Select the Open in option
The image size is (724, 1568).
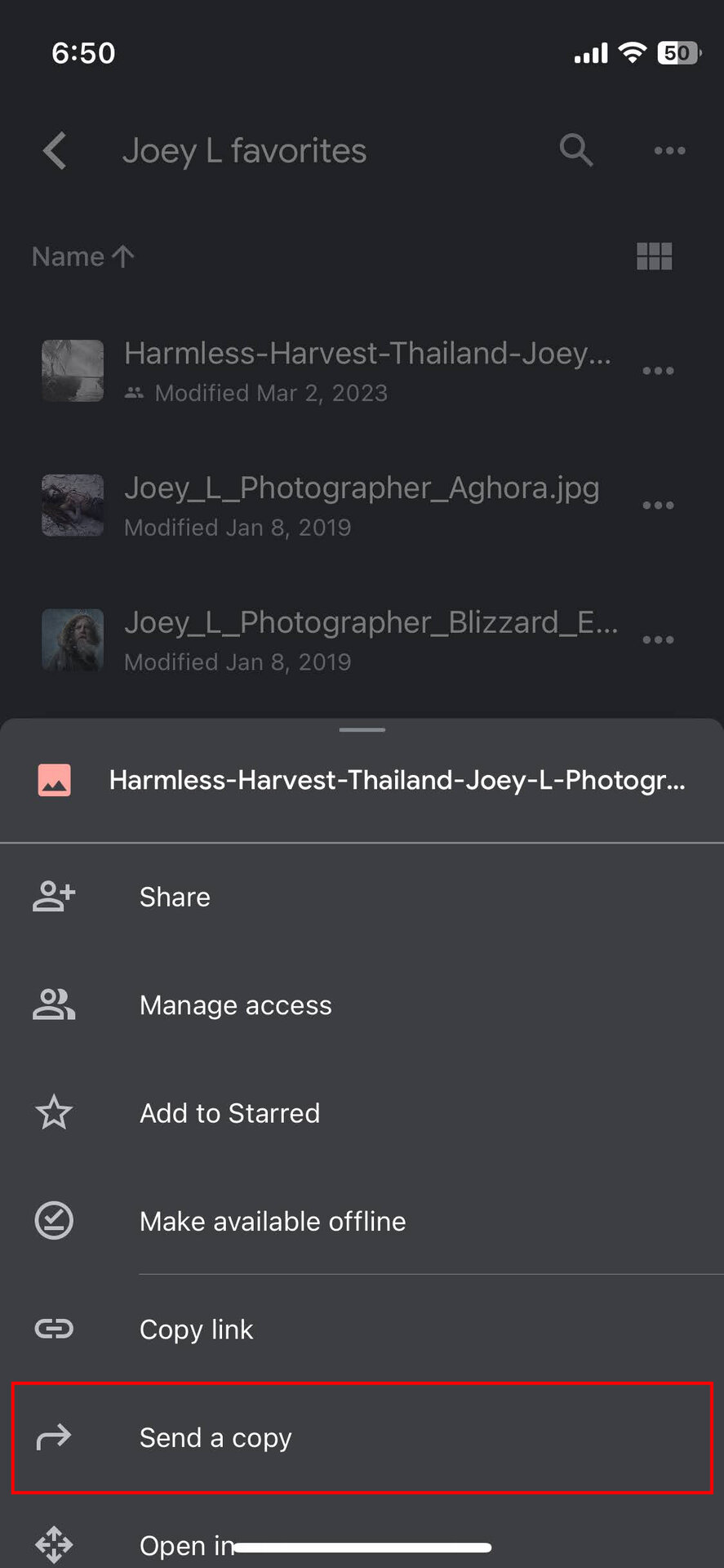click(186, 1545)
